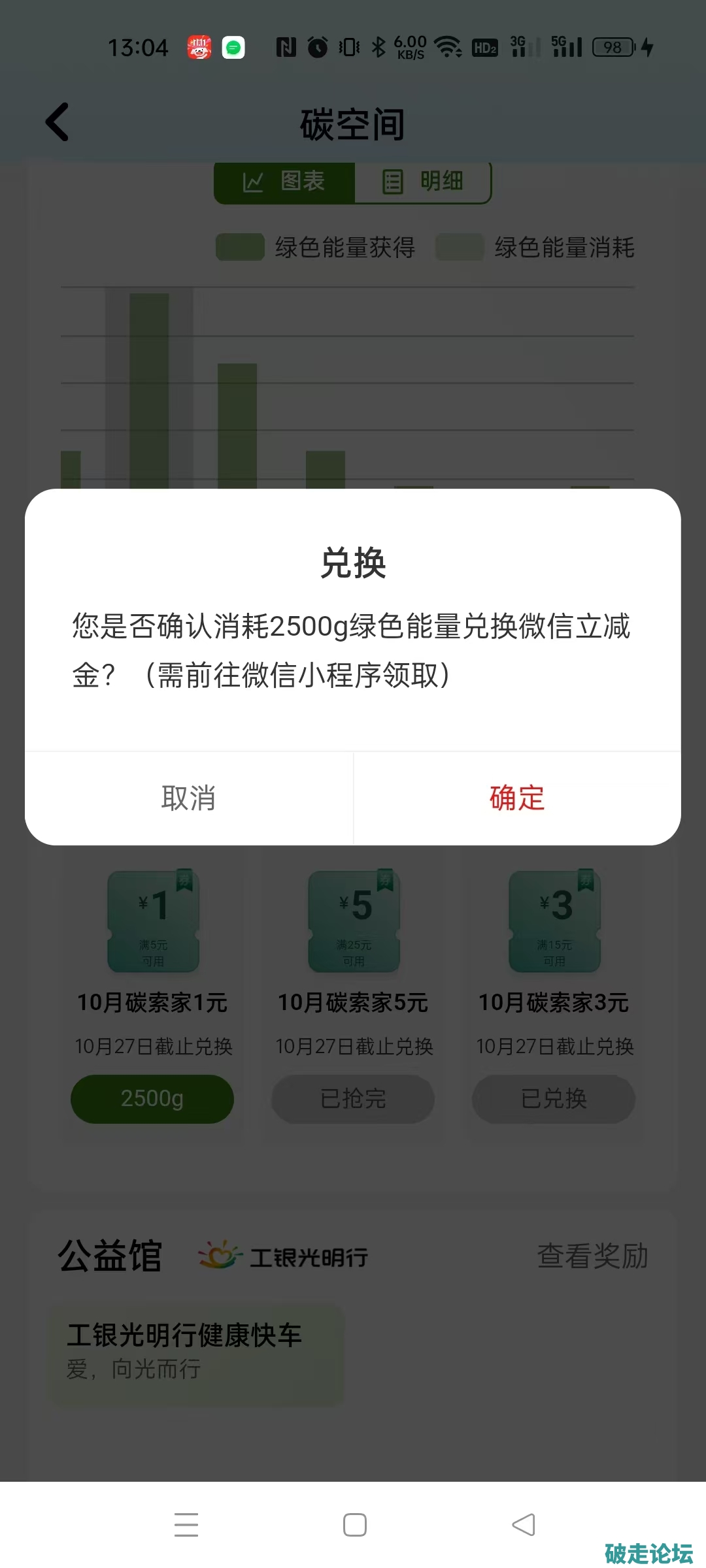Image resolution: width=706 pixels, height=1568 pixels.
Task: Redeem the 1元 coupon for 2500g
Action: click(x=152, y=1099)
